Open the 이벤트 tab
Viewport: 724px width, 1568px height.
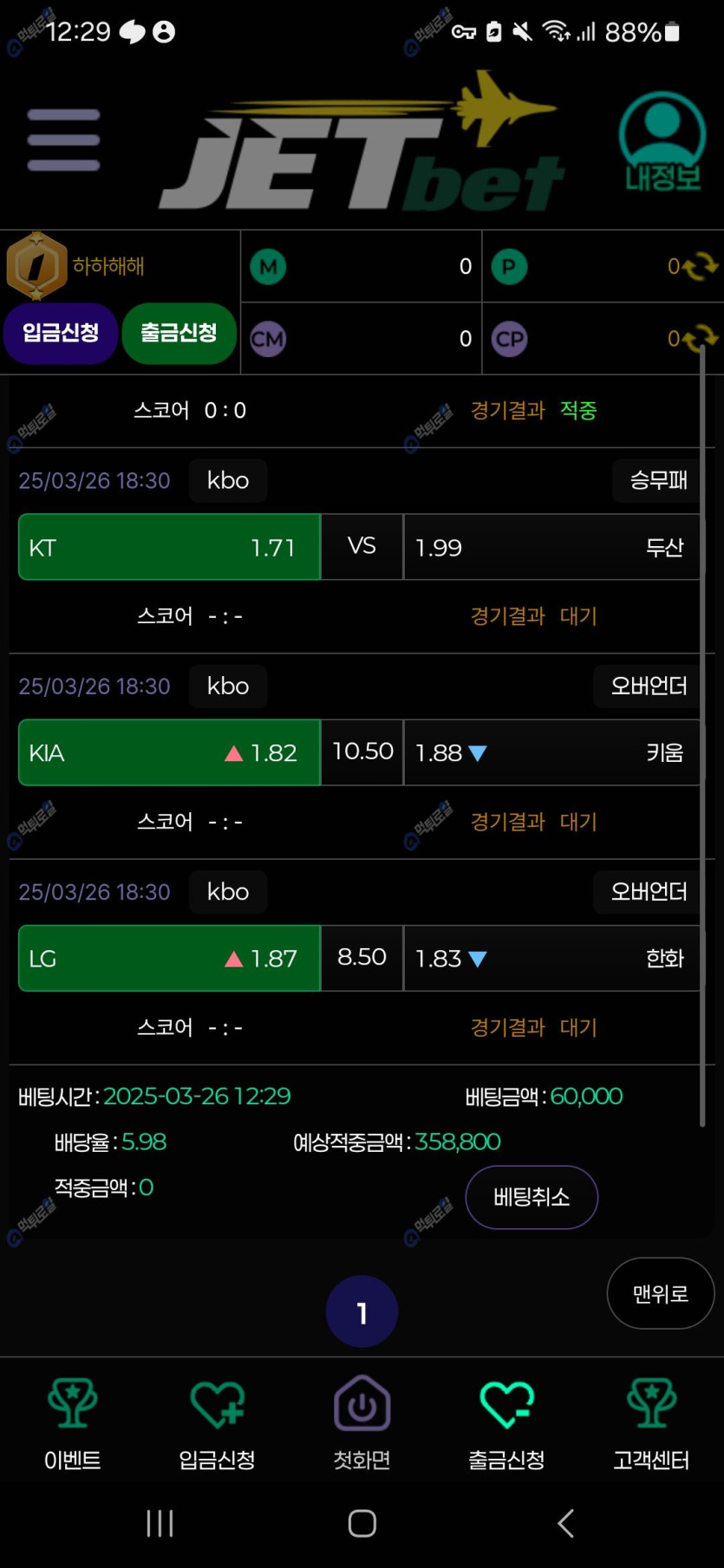[72, 1423]
